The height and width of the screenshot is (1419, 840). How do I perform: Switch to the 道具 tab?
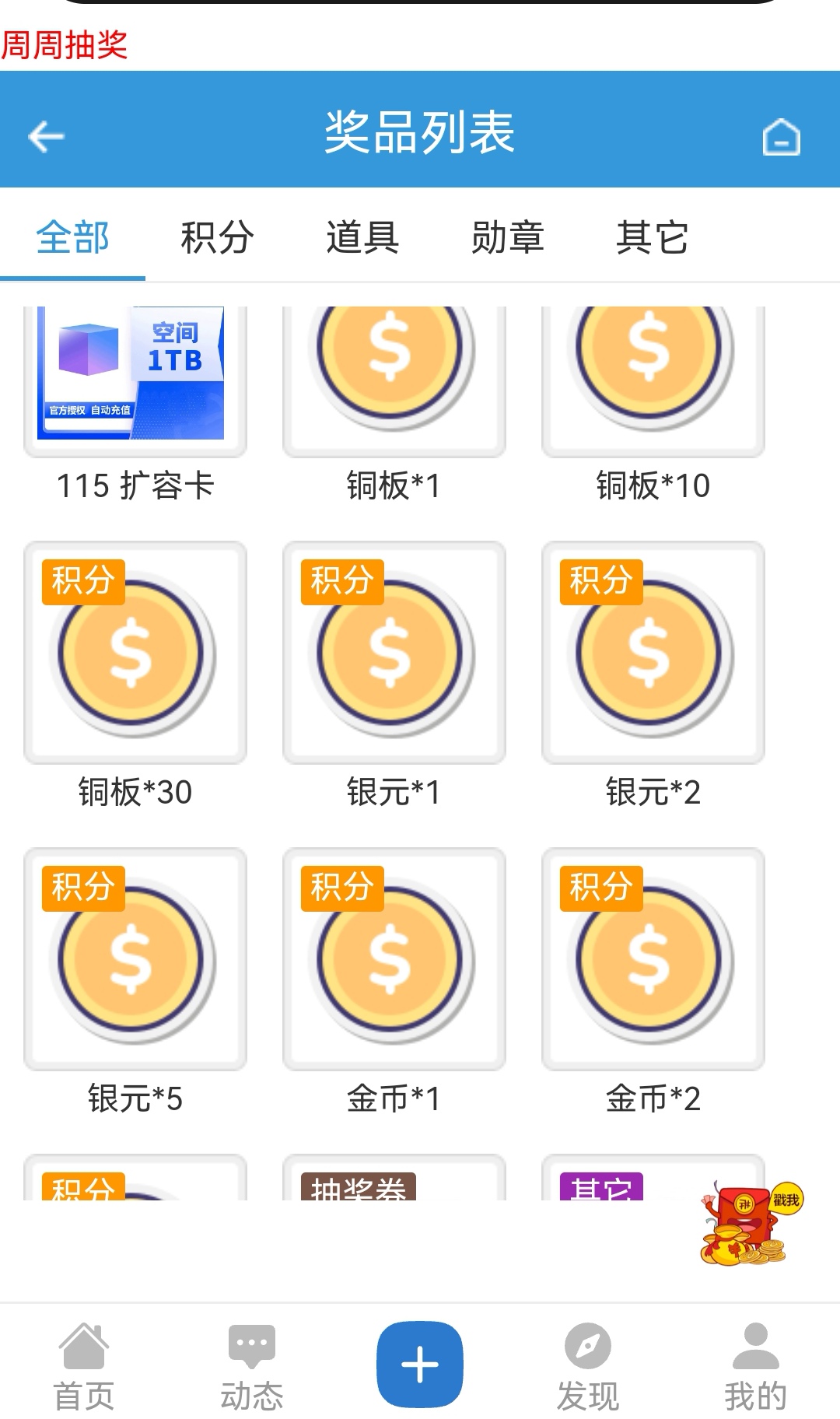tap(362, 239)
